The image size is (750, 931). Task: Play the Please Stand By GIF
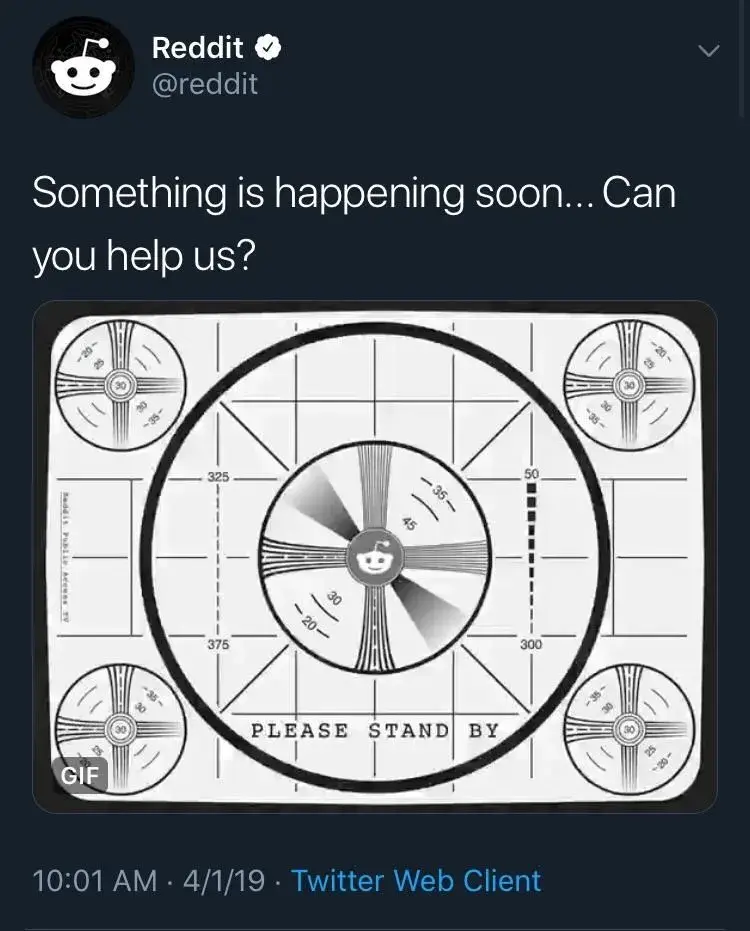(375, 556)
